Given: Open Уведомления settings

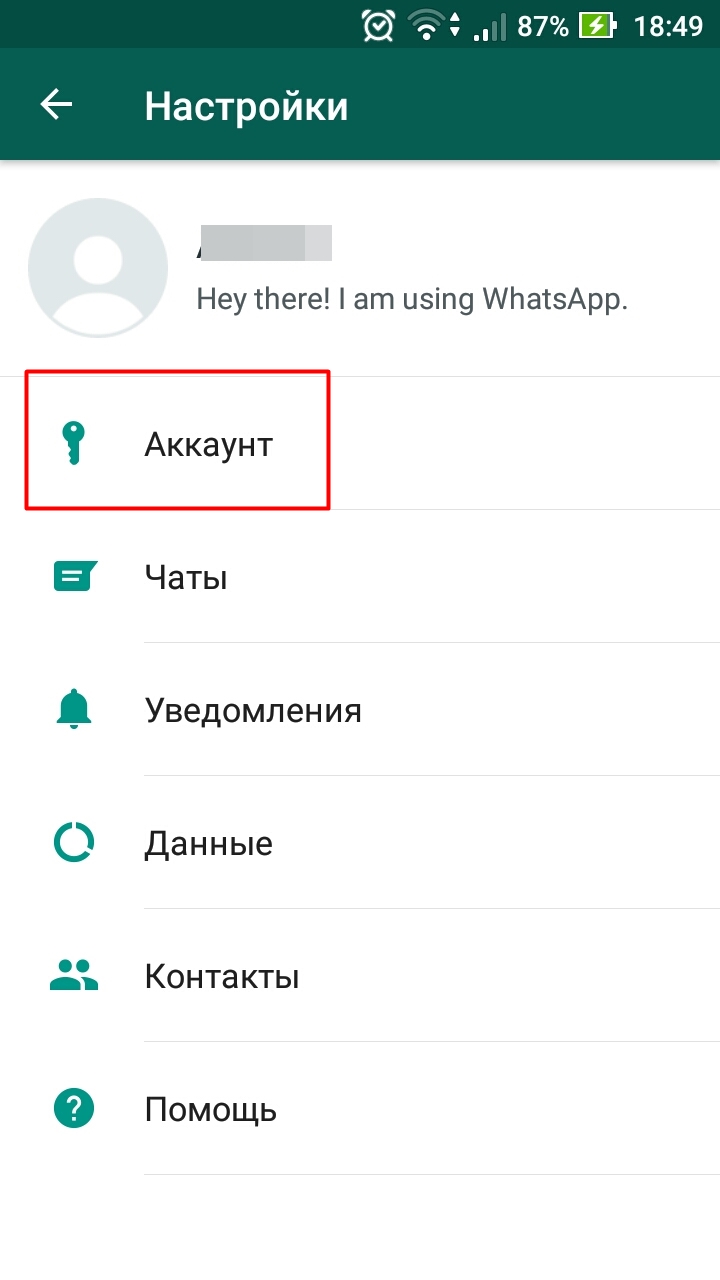Looking at the screenshot, I should (360, 709).
